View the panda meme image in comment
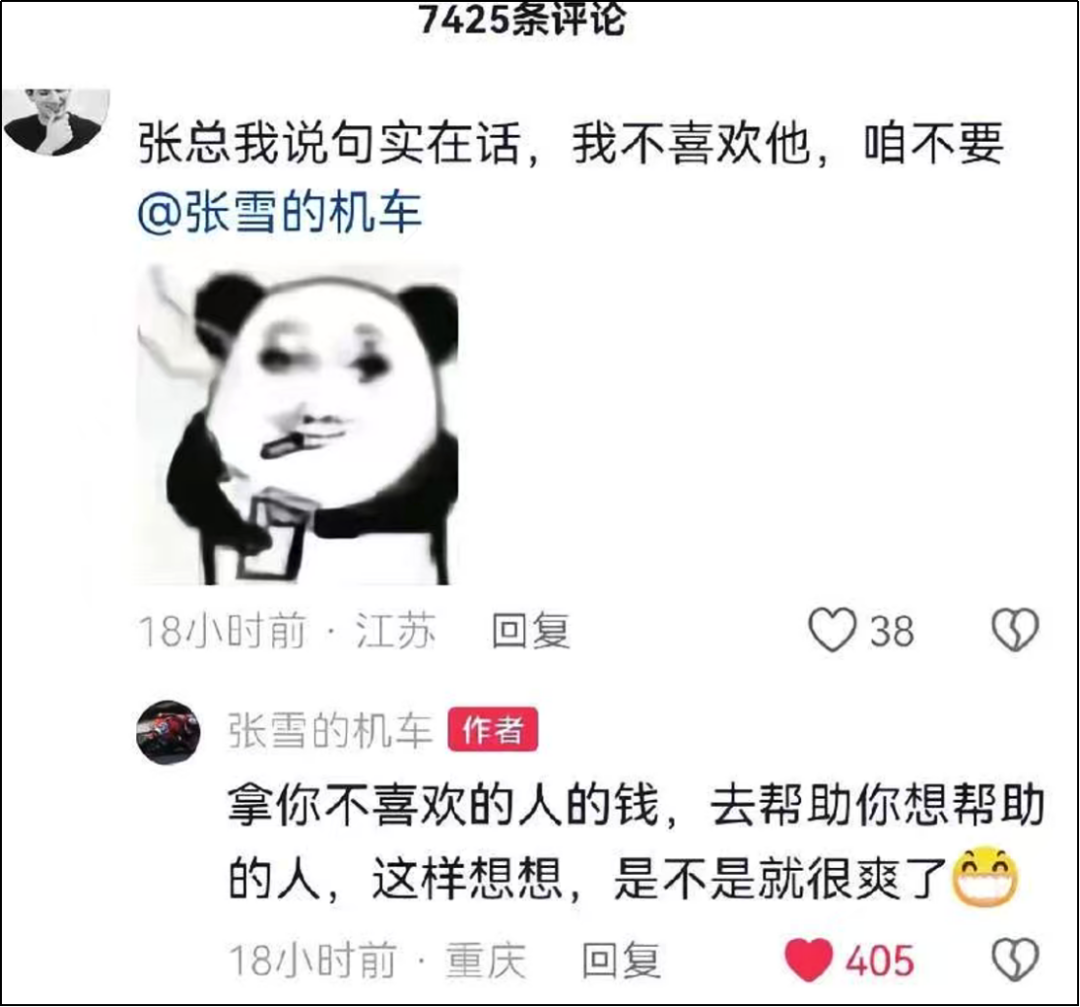This screenshot has width=1080, height=1007. (298, 424)
